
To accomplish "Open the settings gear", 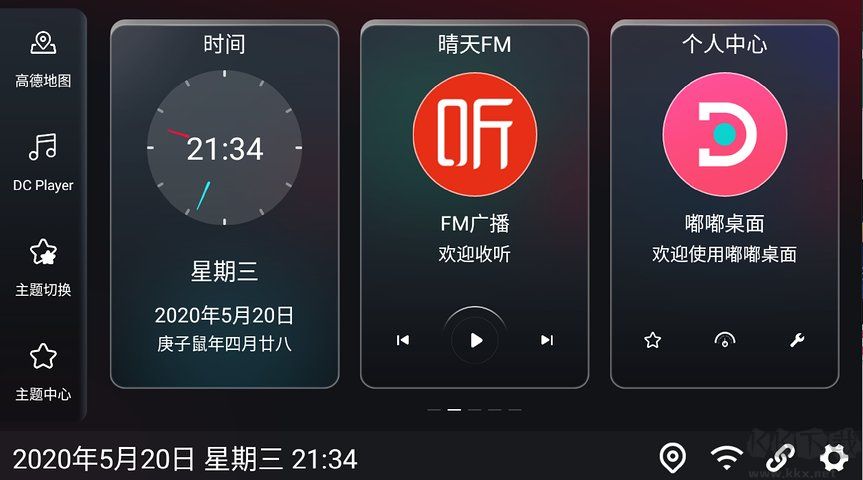I will click(x=833, y=458).
